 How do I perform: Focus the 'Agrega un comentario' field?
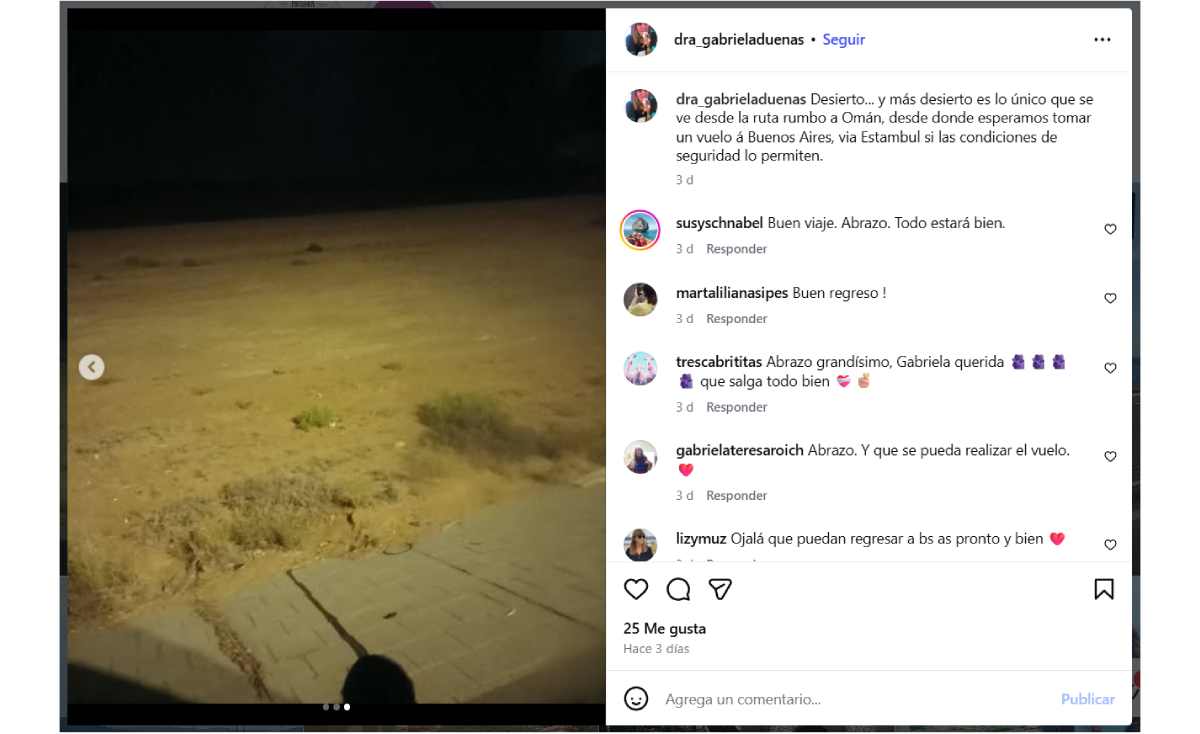pyautogui.click(x=850, y=699)
